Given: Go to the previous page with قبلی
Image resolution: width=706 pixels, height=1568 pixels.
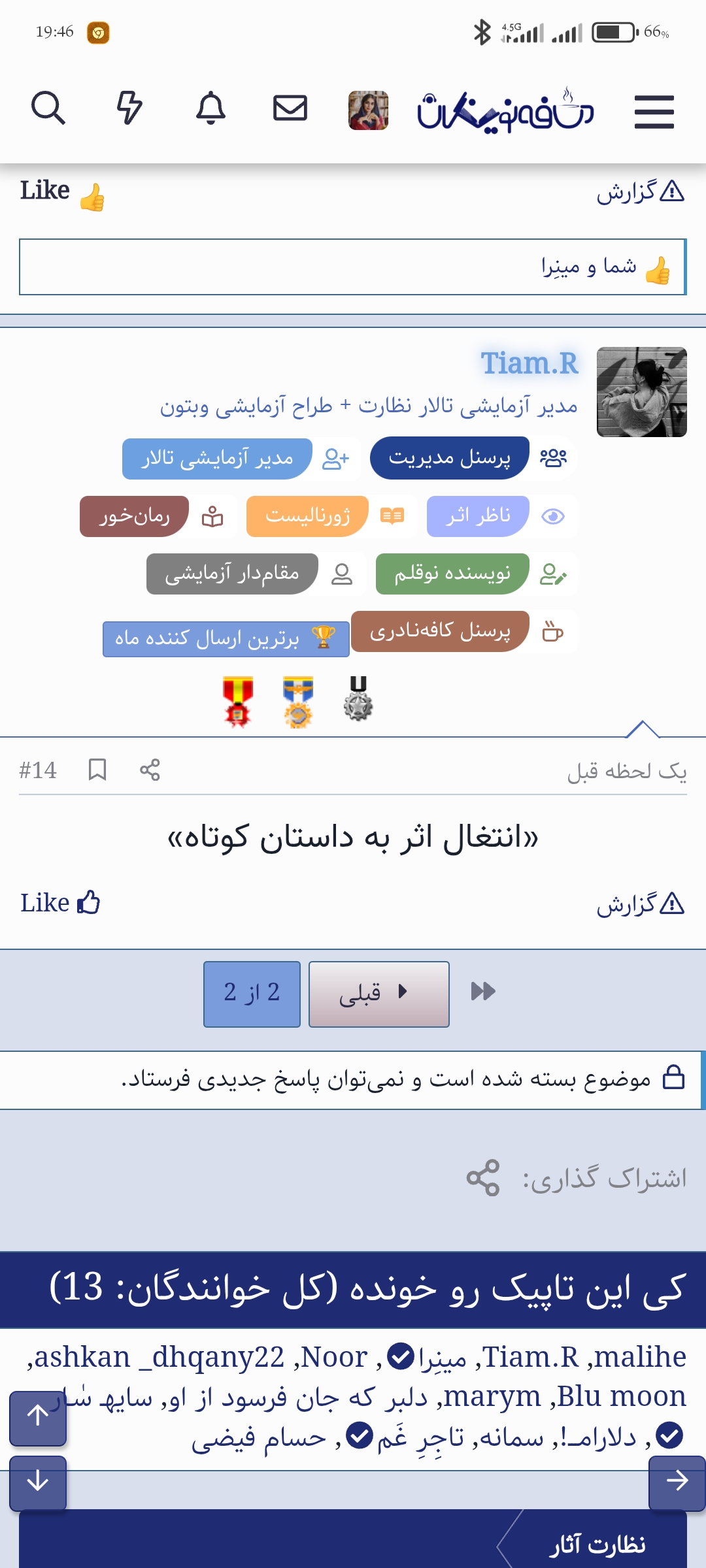Looking at the screenshot, I should click(x=379, y=994).
